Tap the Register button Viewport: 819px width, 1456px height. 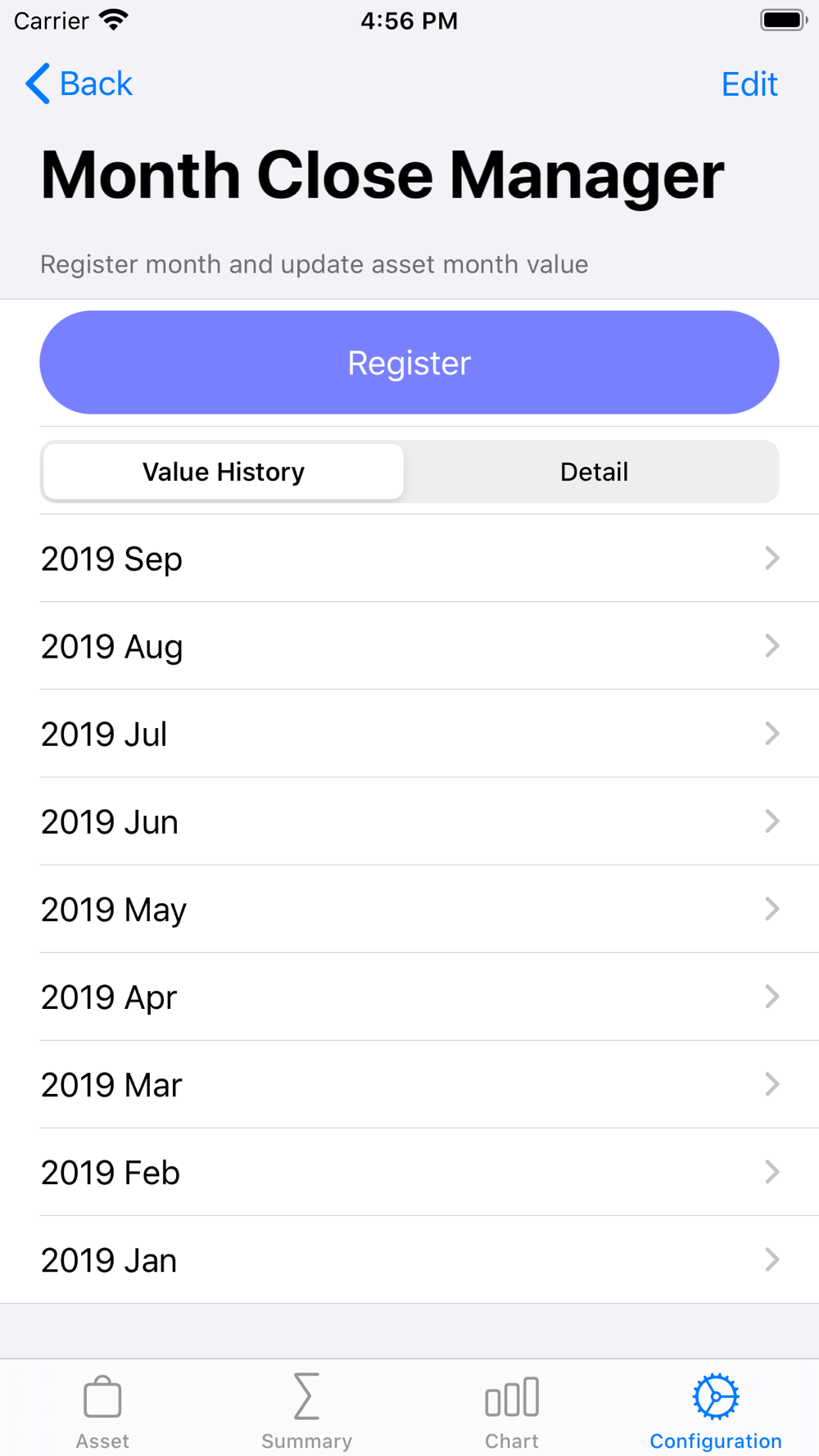point(409,363)
